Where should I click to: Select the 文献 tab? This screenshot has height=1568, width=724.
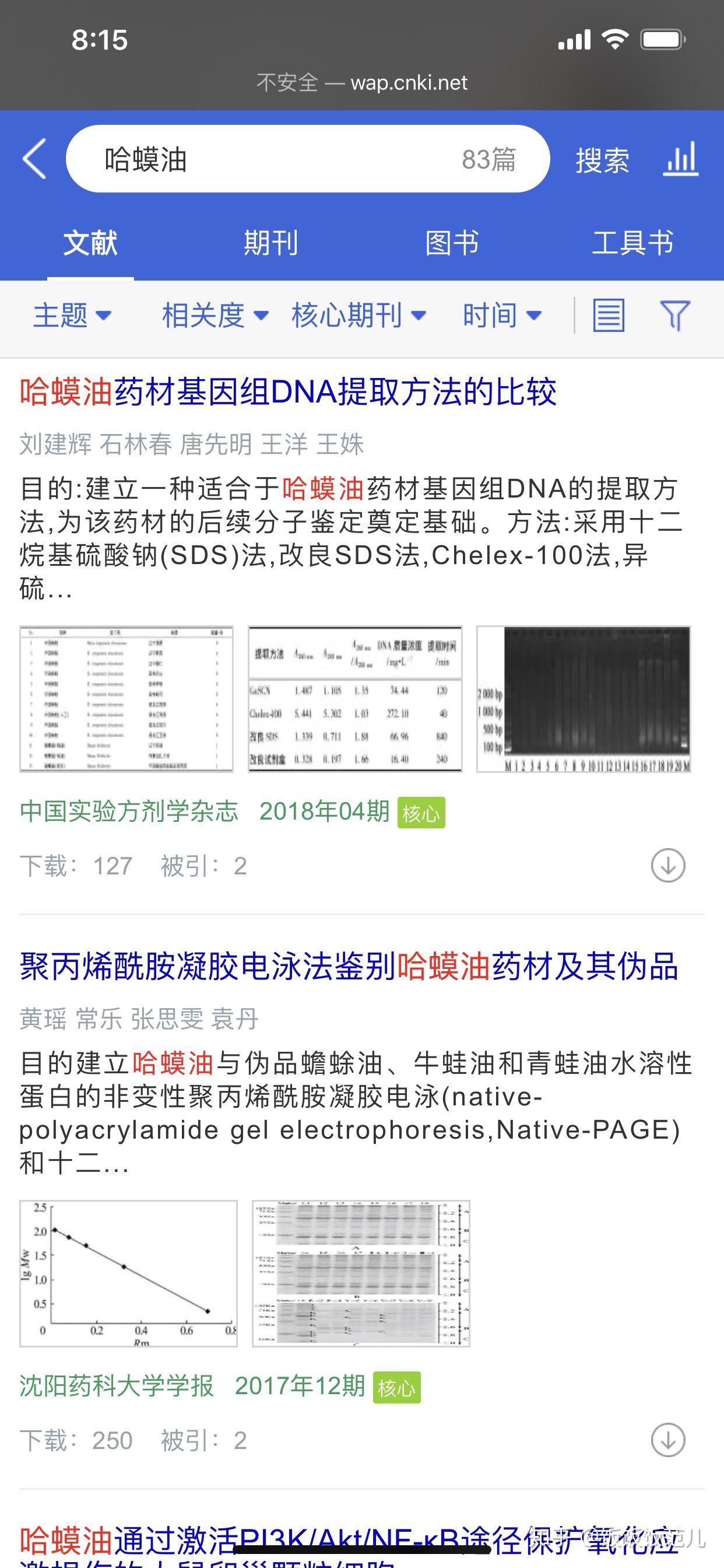(x=90, y=243)
